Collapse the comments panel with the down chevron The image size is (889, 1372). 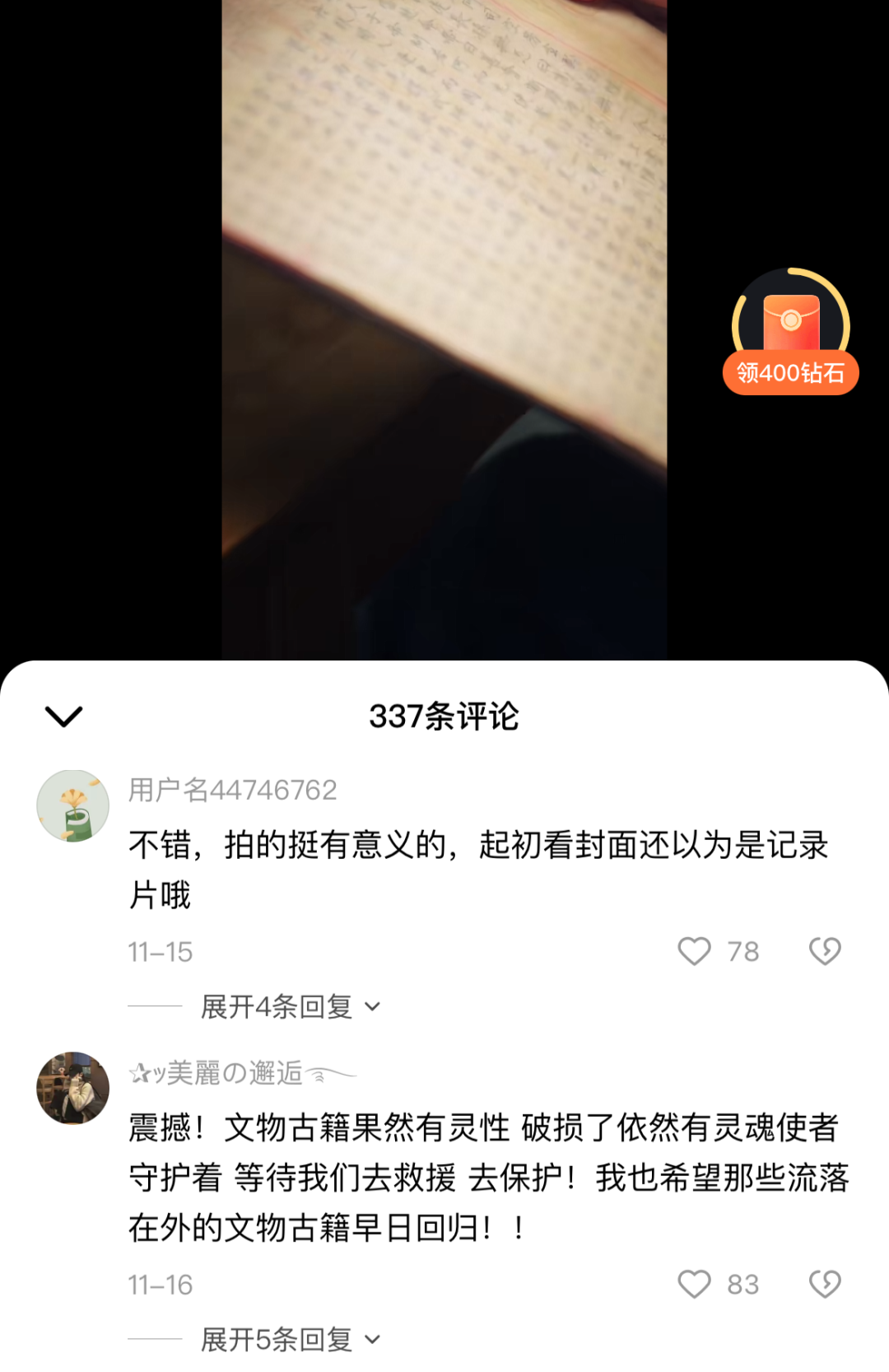63,716
